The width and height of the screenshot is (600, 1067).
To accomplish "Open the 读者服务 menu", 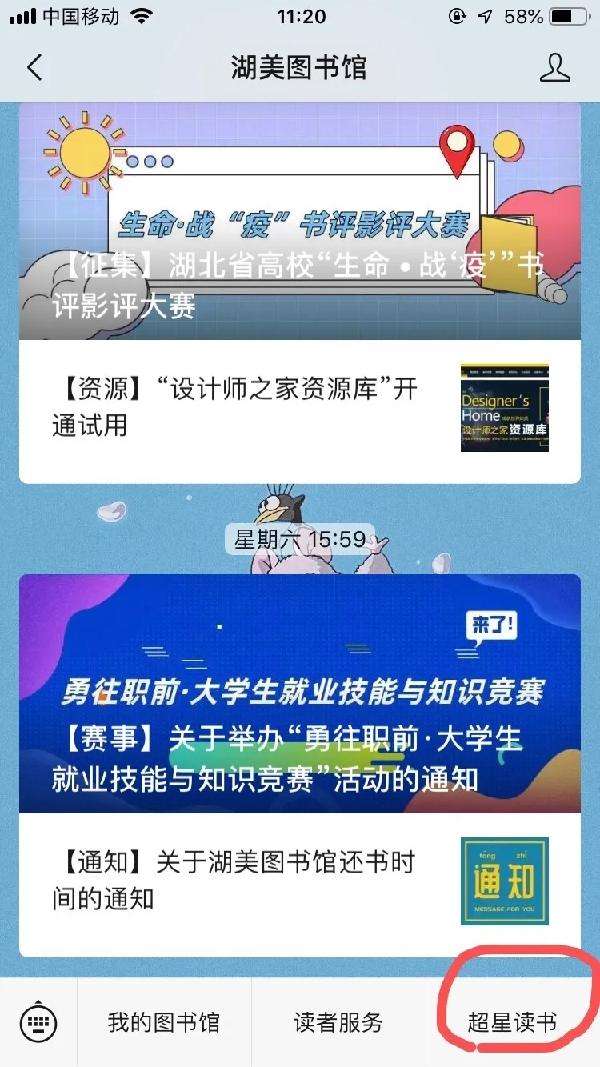I will click(338, 1022).
